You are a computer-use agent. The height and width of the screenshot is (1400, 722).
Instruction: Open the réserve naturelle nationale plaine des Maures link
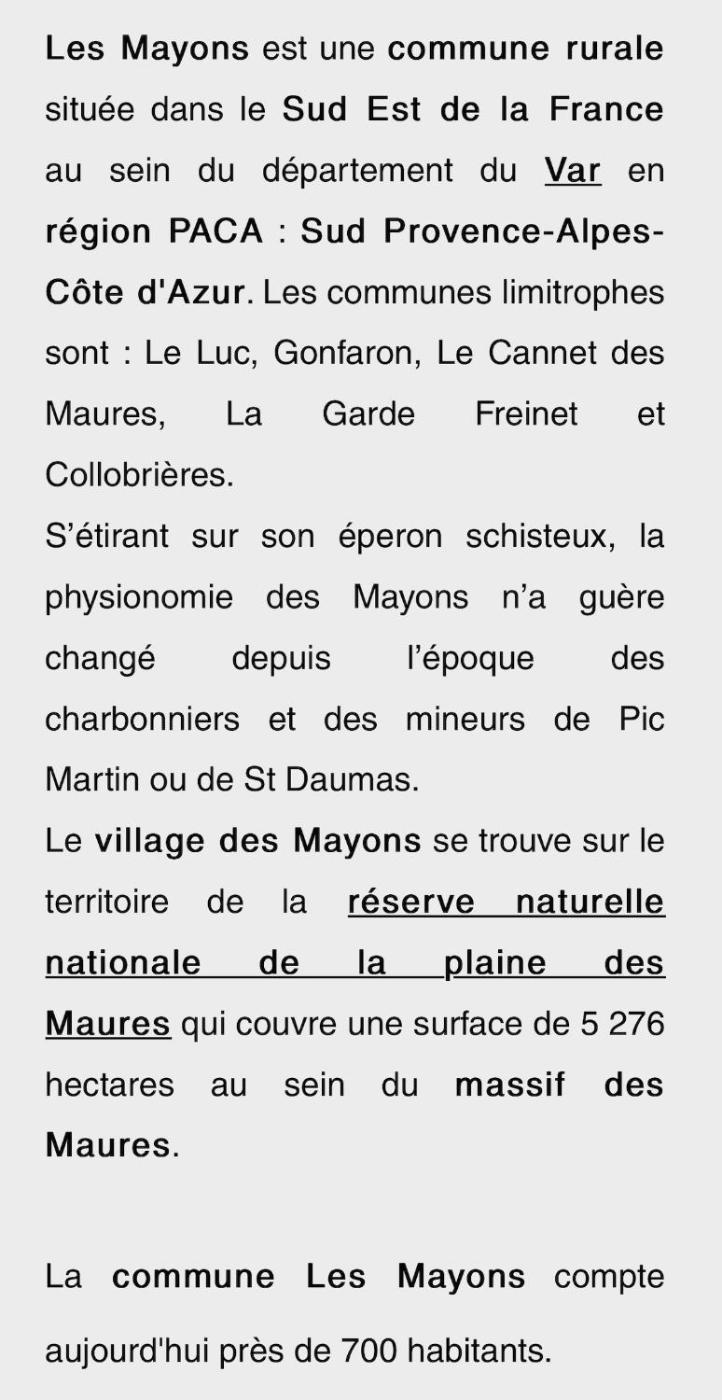[x=505, y=902]
